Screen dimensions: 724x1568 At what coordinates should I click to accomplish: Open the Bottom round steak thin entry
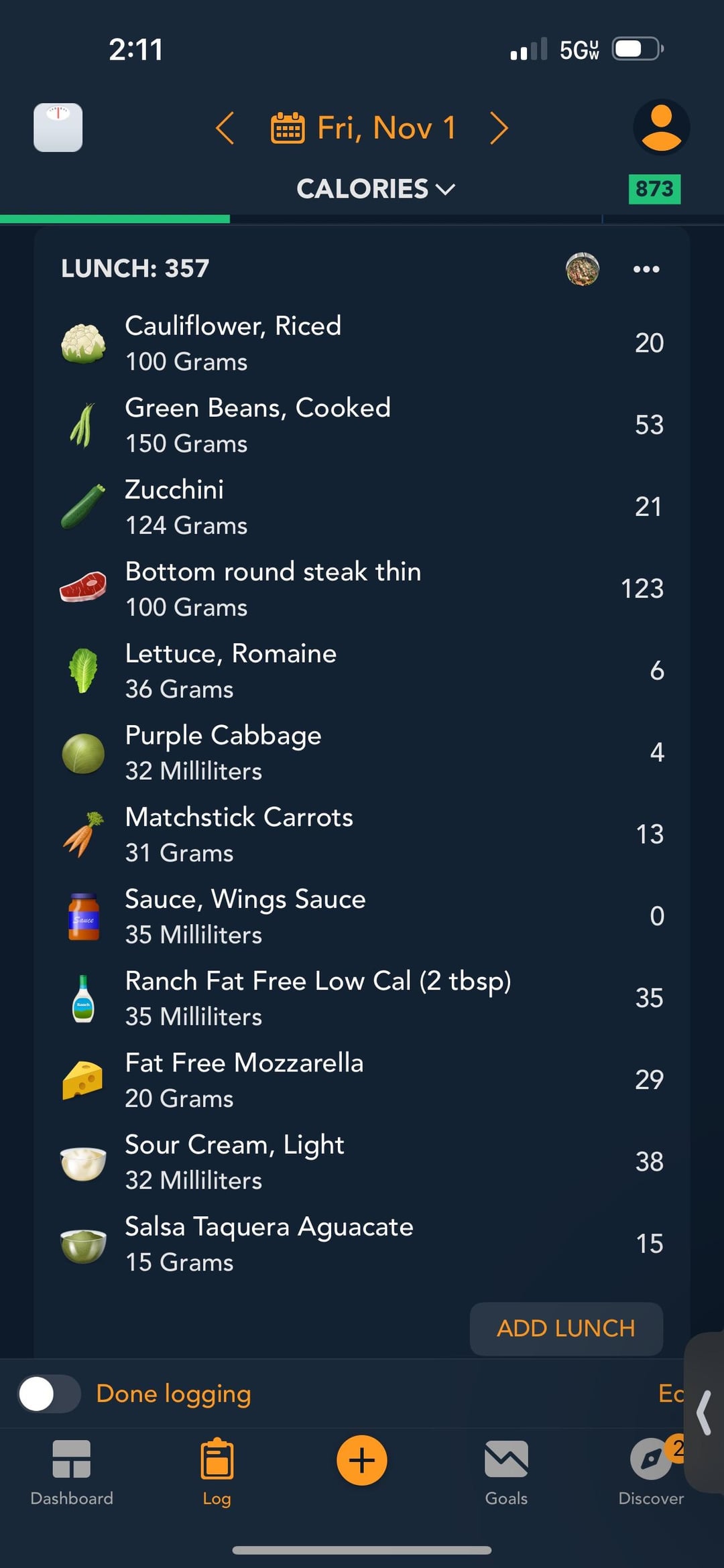[x=362, y=589]
